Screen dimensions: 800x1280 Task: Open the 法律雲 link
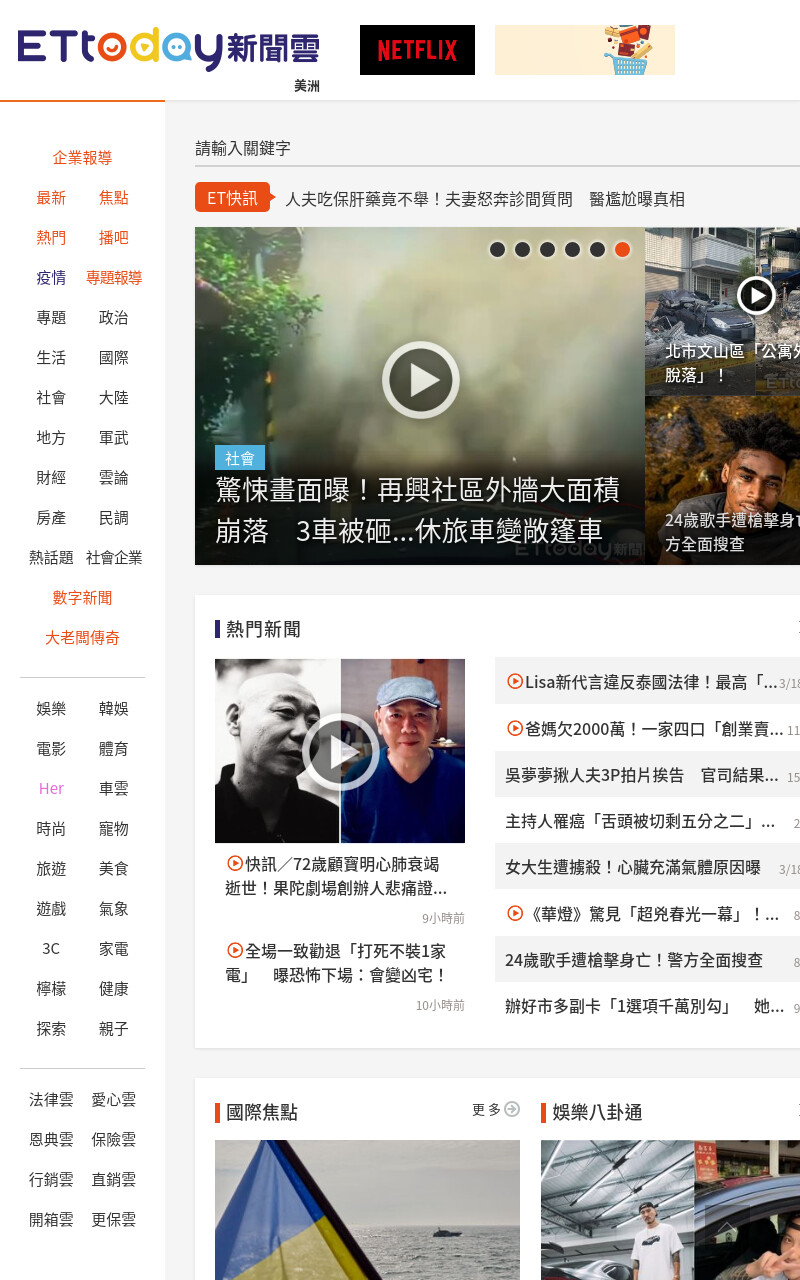[x=51, y=1100]
